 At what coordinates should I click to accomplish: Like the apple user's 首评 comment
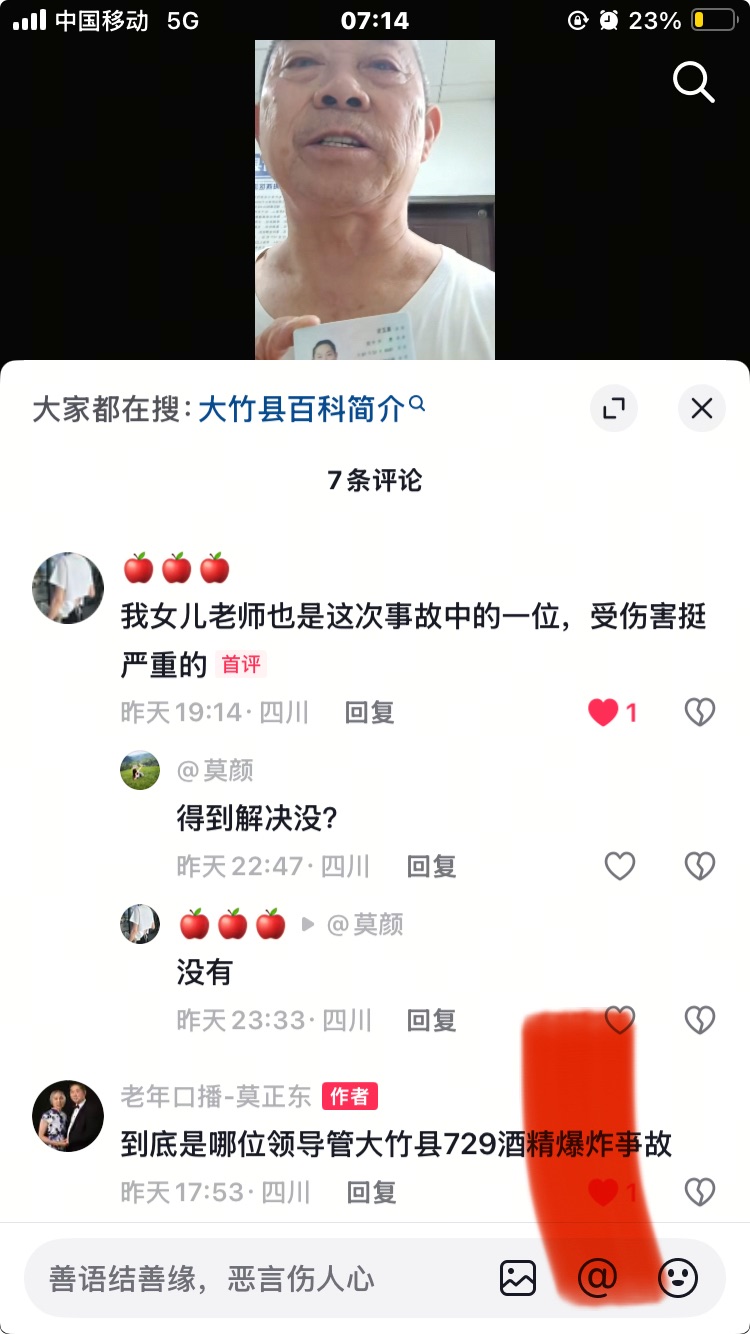[x=604, y=712]
